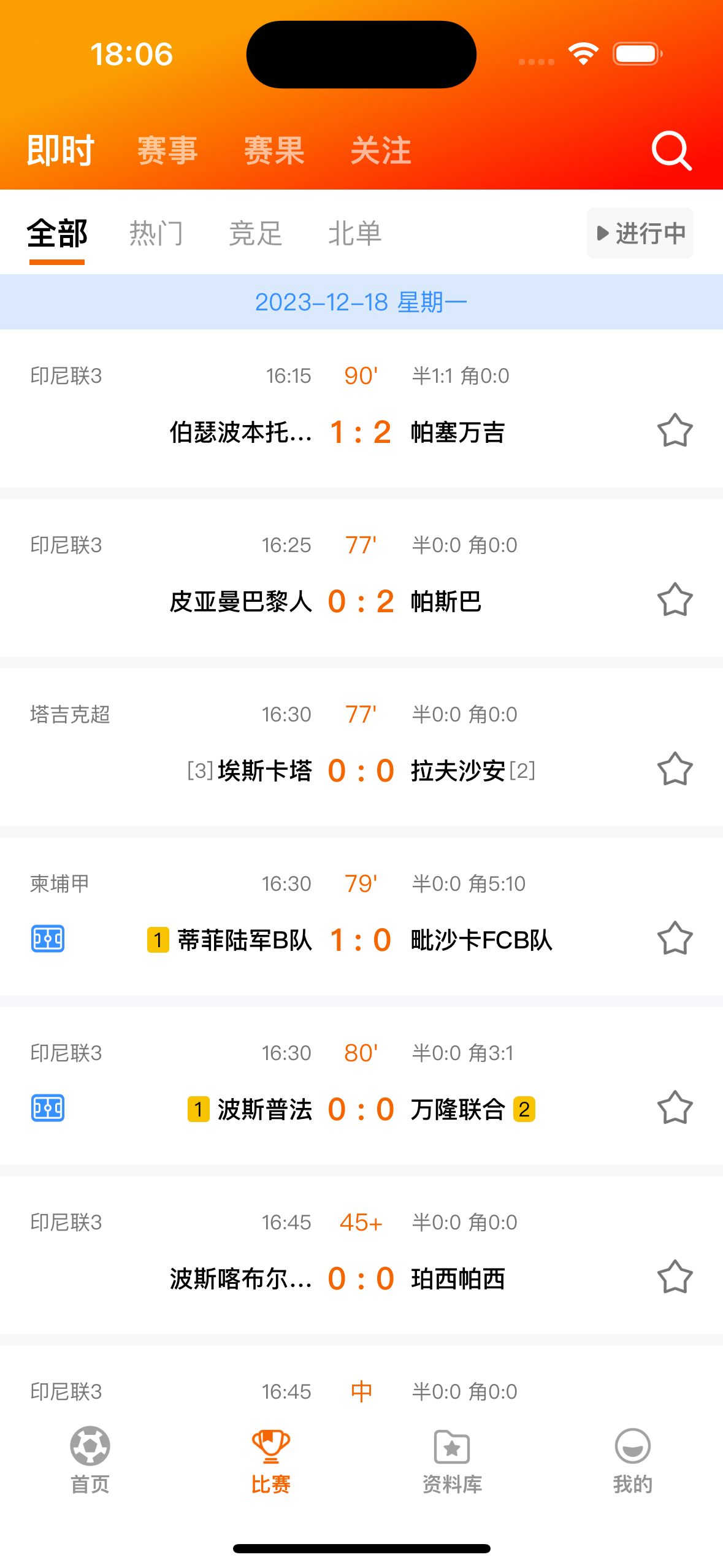Open the 伯瑟波本托 vs 帕塞万吉 match
Image resolution: width=723 pixels, height=1568 pixels.
361,432
